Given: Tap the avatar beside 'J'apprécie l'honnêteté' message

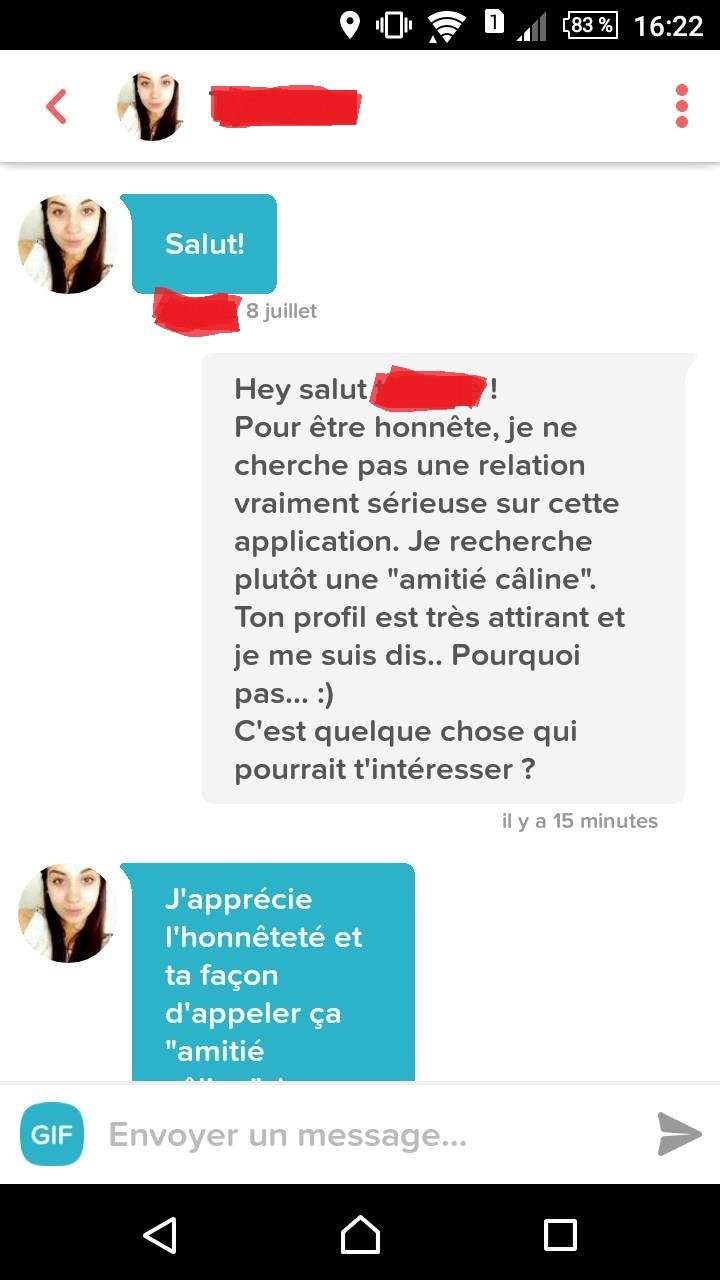Looking at the screenshot, I should coord(68,913).
